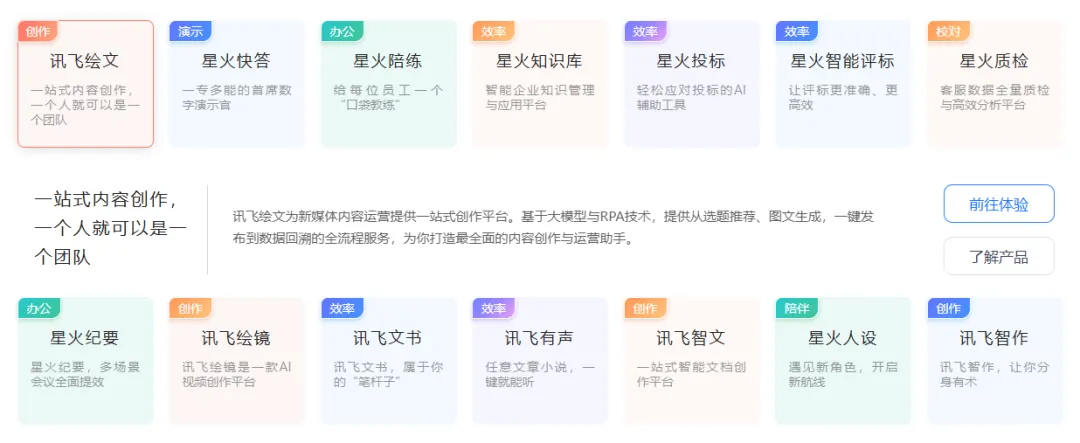1080x443 pixels.
Task: Select the 讯飞智作 card
Action: click(x=994, y=360)
